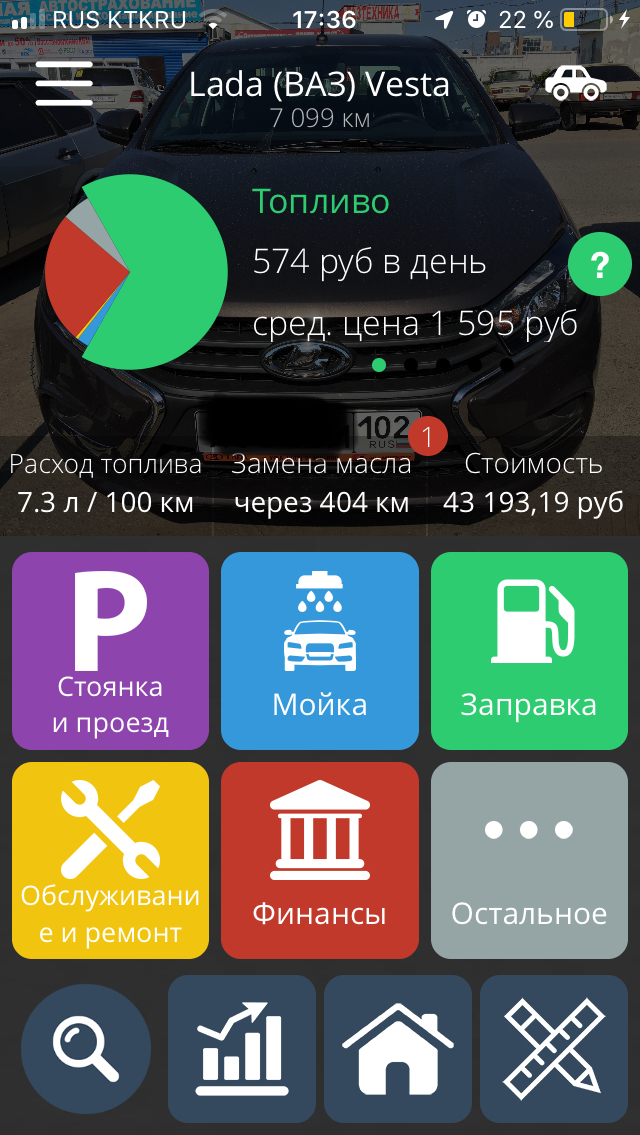The height and width of the screenshot is (1135, 640).
Task: Open the Финансы category
Action: point(320,861)
